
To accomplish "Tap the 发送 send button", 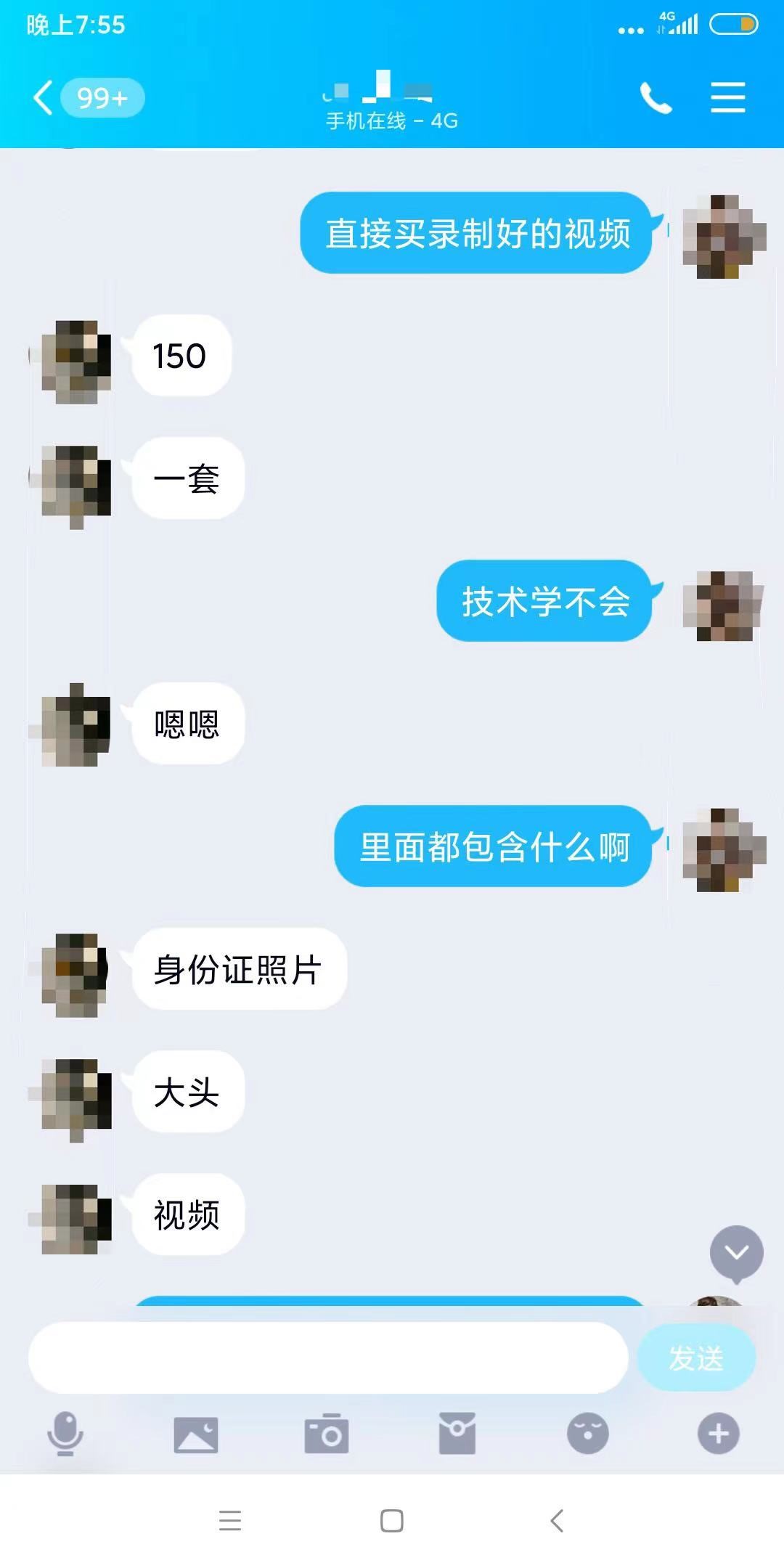I will (x=695, y=1357).
